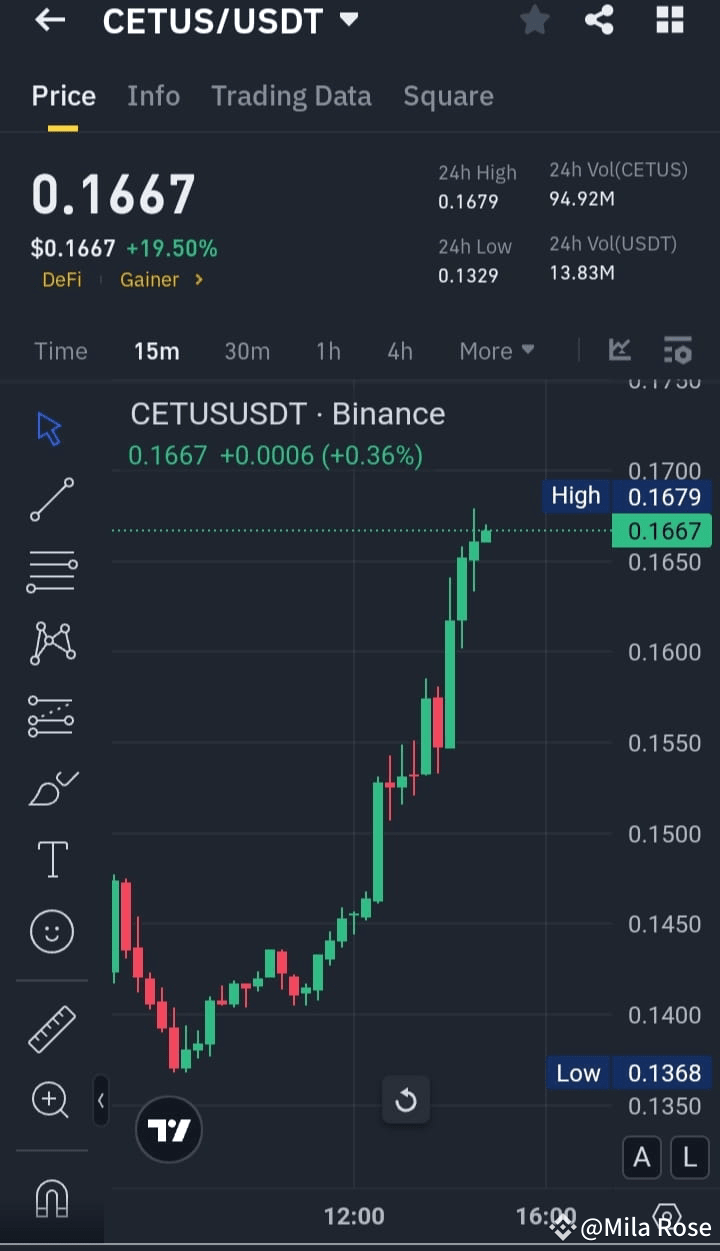Select the horizontal lines drawing tool

click(x=51, y=571)
